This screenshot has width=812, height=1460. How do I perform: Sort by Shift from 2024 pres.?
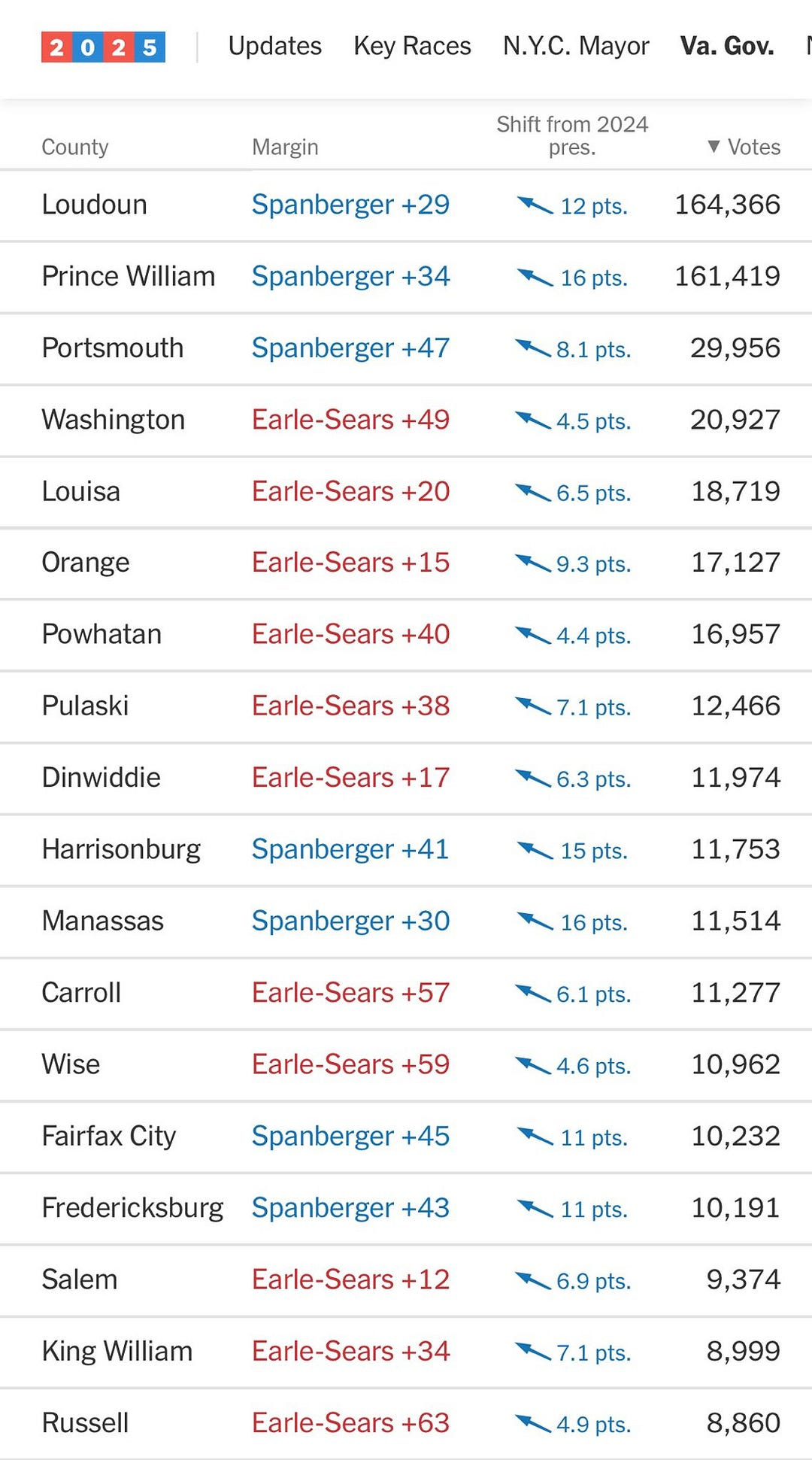571,135
